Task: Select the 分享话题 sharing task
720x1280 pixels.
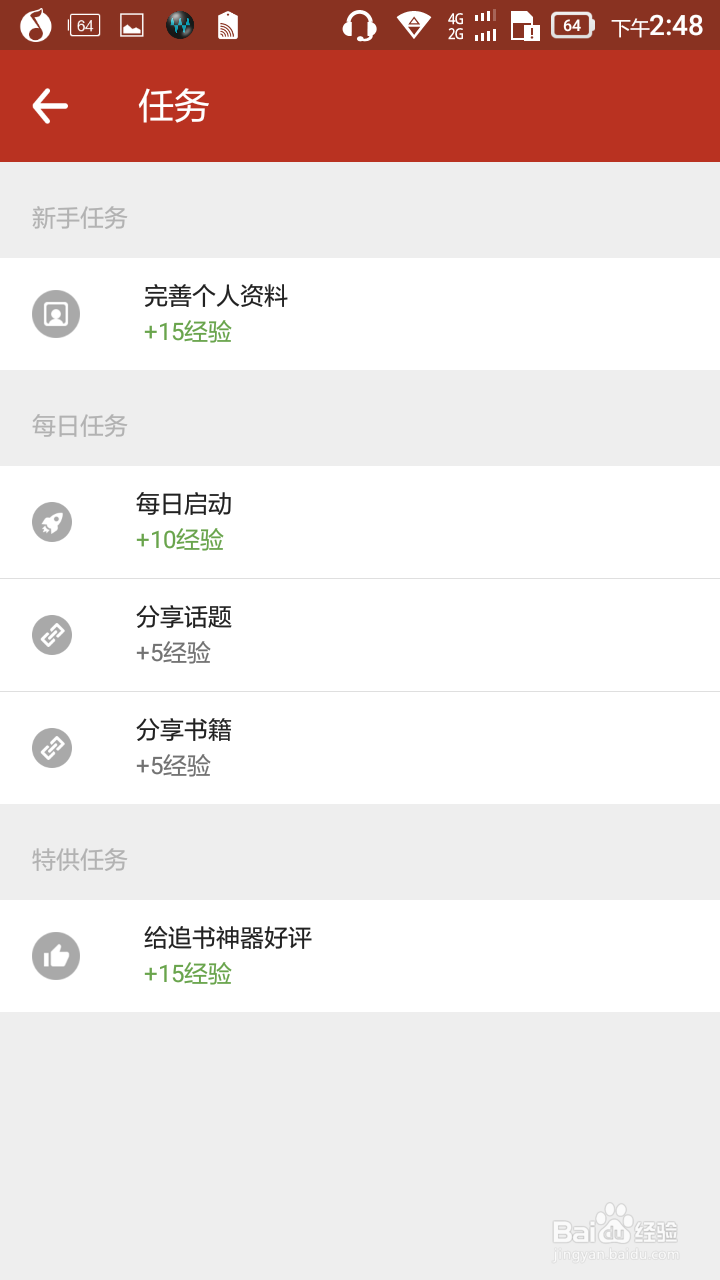Action: point(360,634)
